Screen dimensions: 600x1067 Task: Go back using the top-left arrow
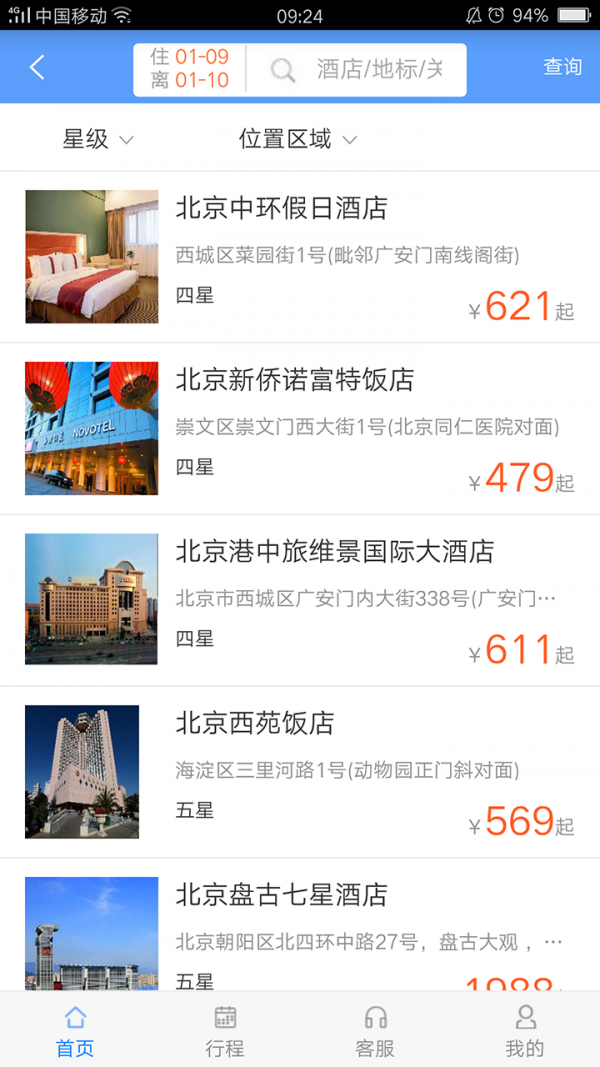click(x=37, y=67)
